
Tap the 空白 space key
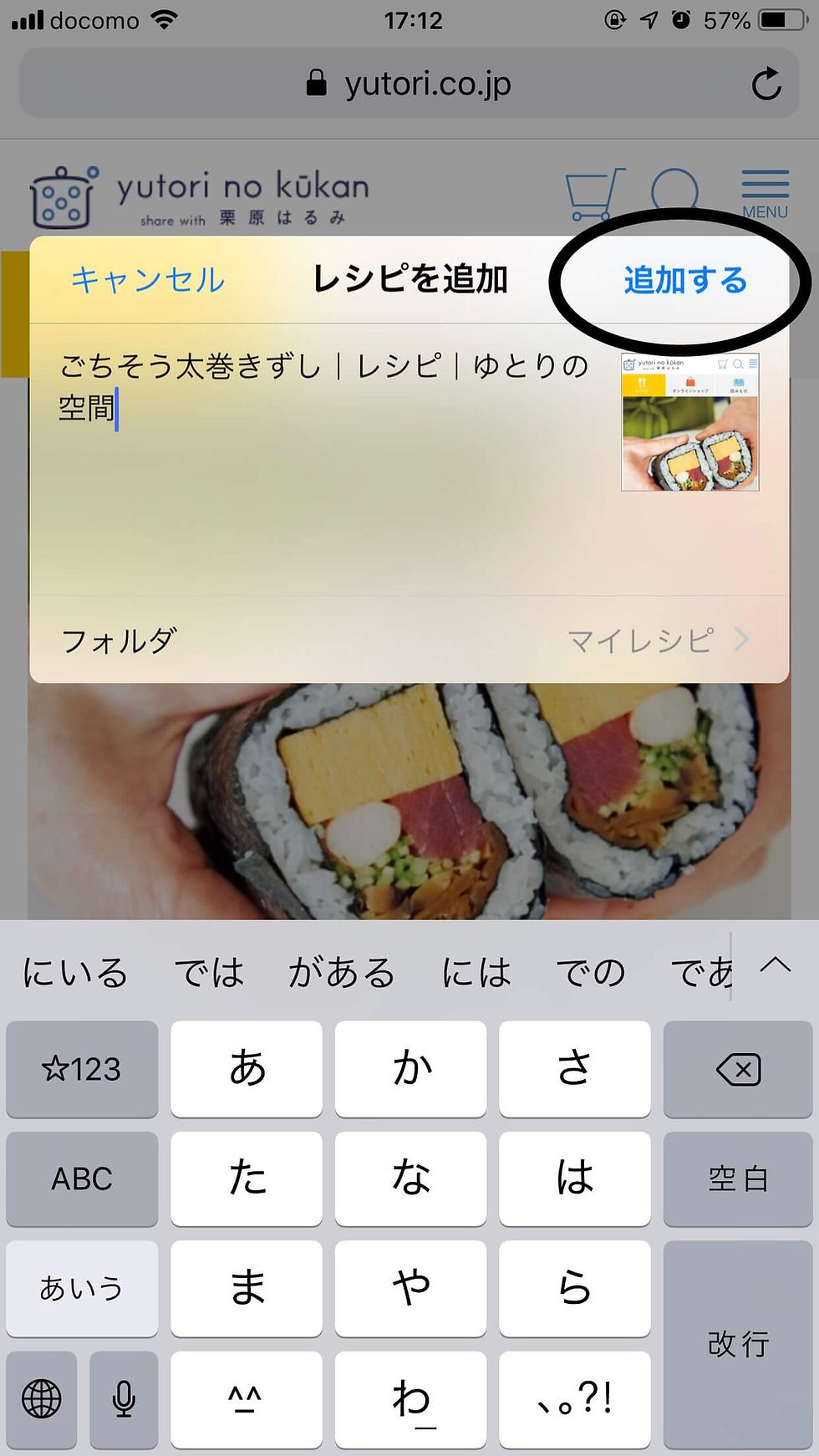(x=738, y=1179)
